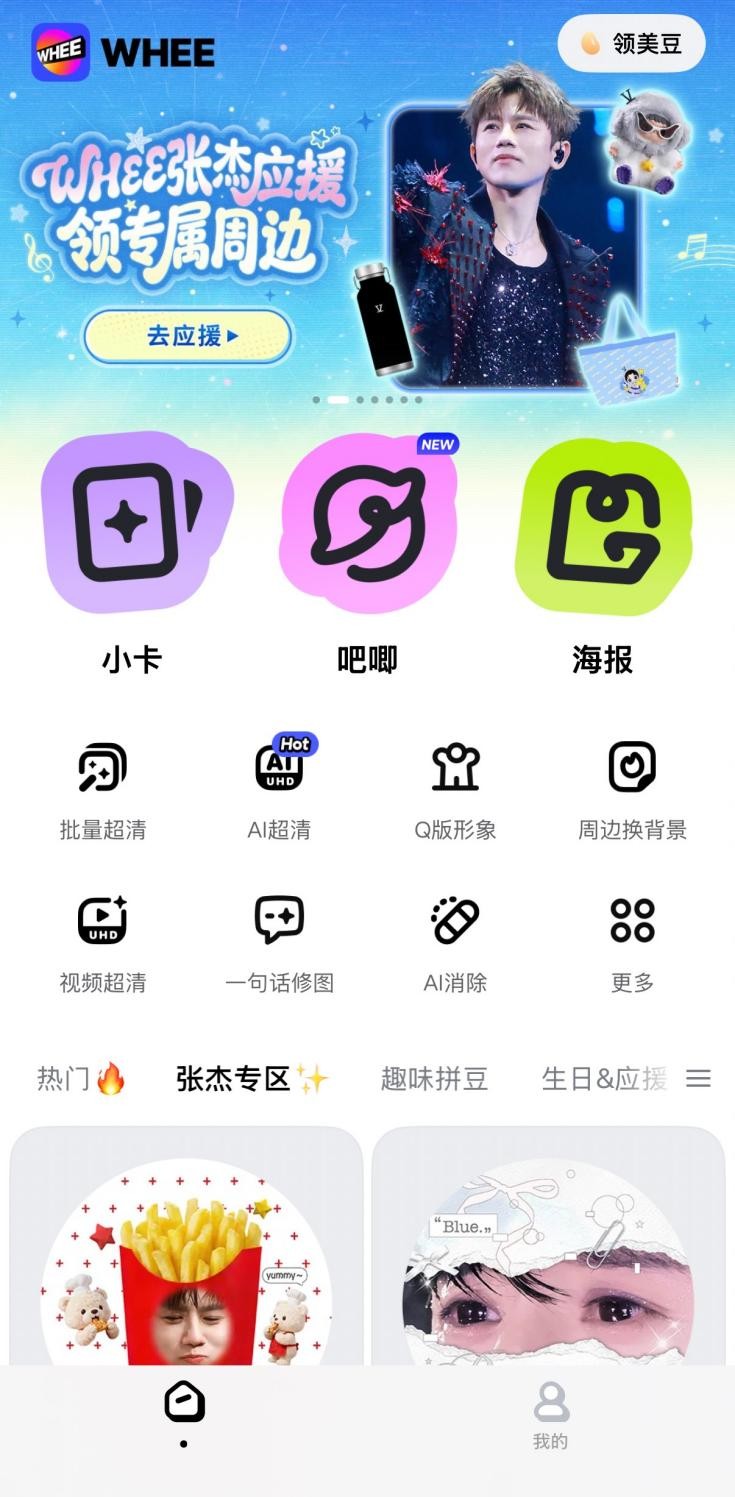Switch to the 热门 tab

click(x=80, y=1079)
